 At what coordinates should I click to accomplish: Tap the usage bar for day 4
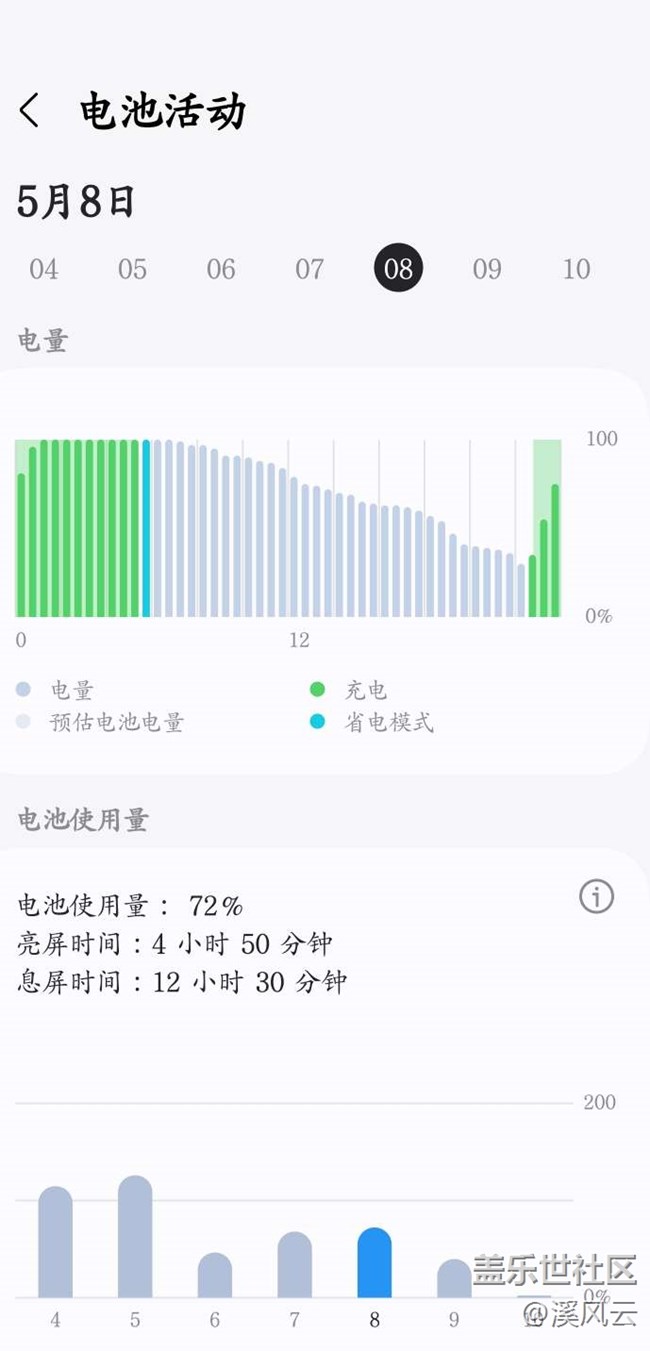(x=55, y=1242)
